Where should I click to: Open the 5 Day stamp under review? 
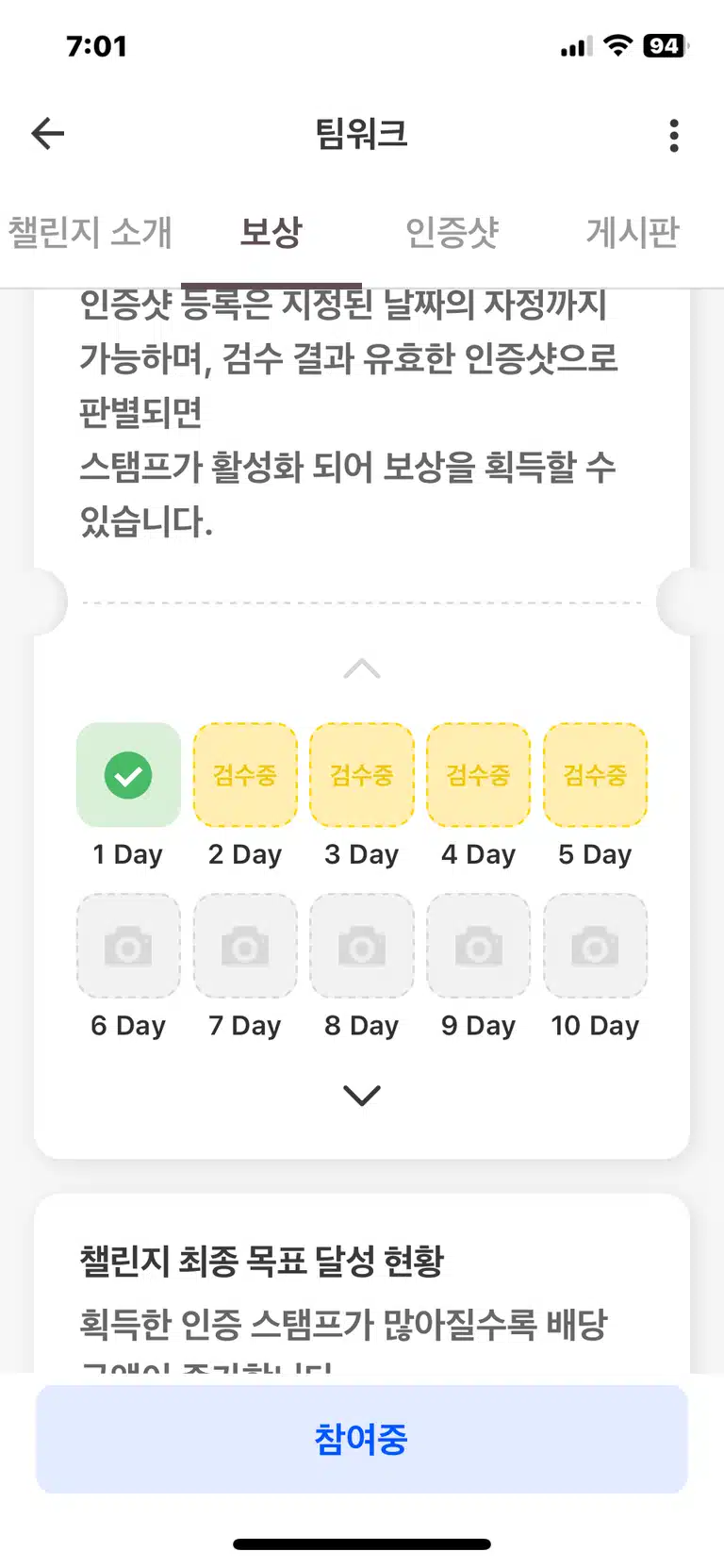pyautogui.click(x=596, y=775)
